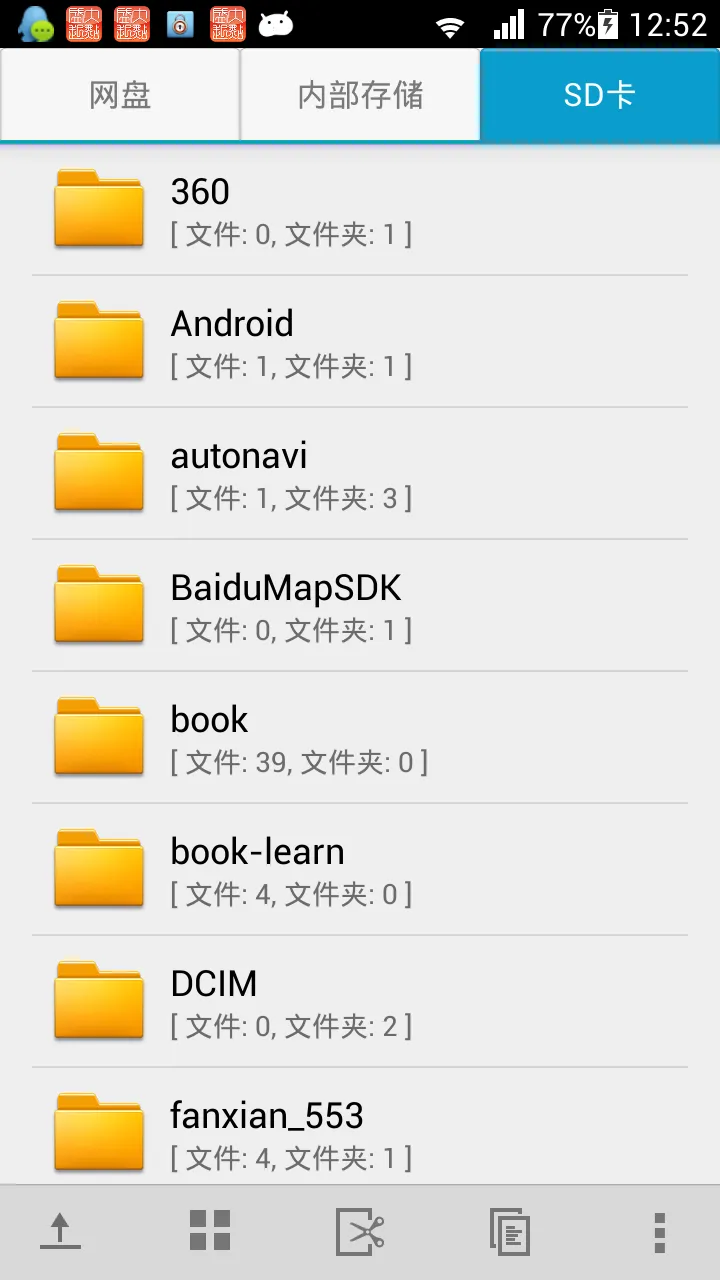Open the Android folder
Screen dimensions: 720x1280
(360, 341)
